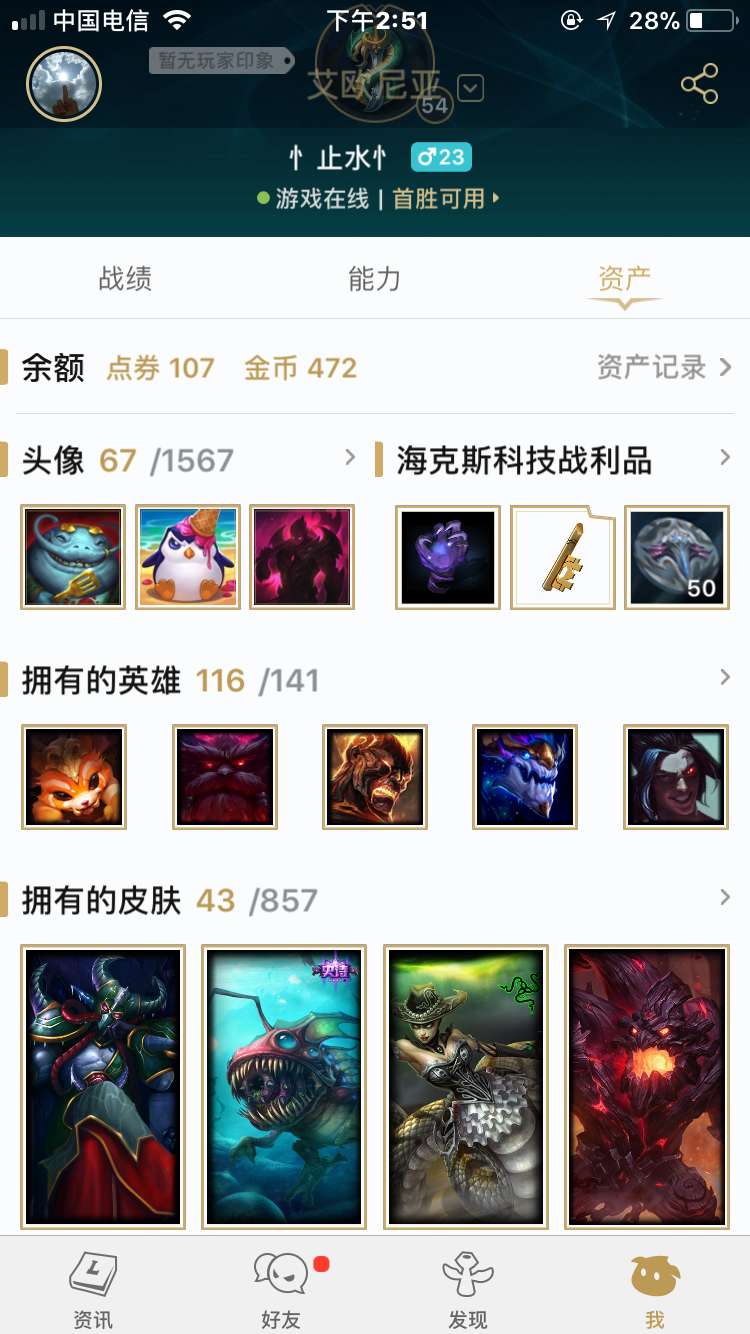Viewport: 750px width, 1334px height.
Task: Share this profile via share icon
Action: pos(700,84)
